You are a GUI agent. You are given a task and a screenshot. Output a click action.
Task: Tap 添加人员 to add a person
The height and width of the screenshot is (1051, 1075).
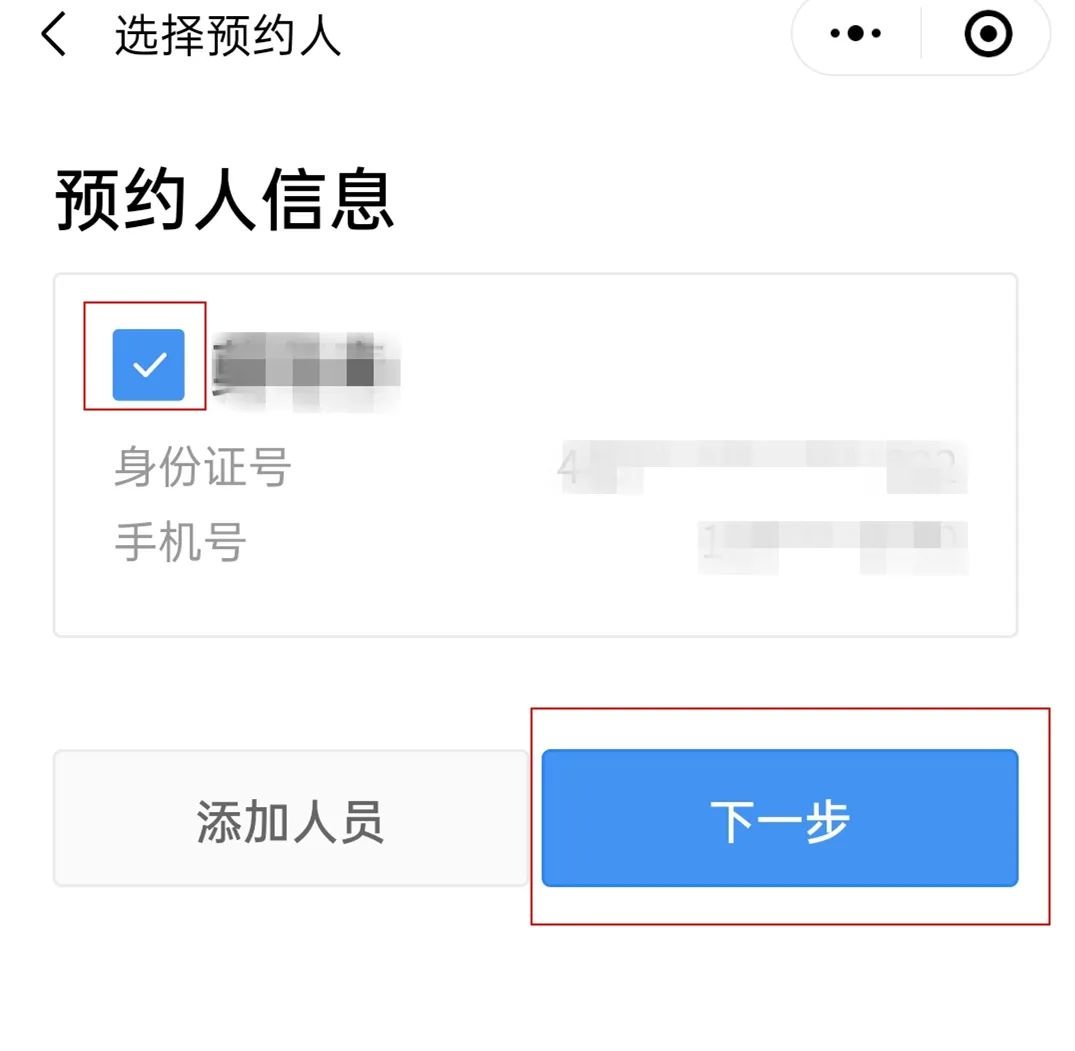[290, 819]
